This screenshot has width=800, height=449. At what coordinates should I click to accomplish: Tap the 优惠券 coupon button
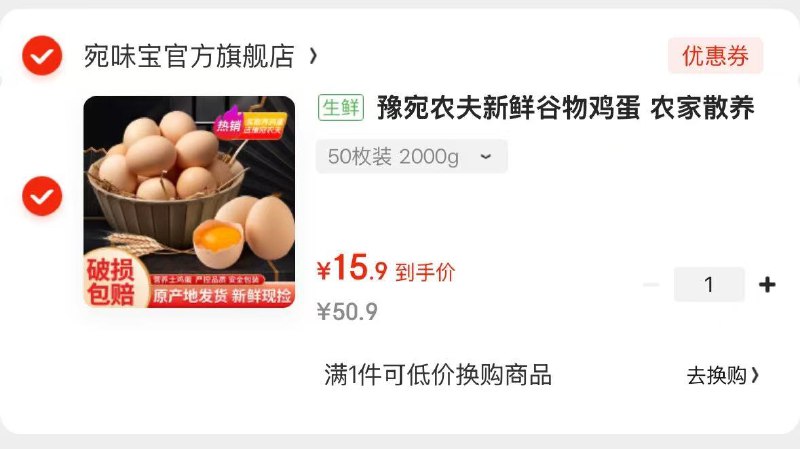tap(715, 56)
